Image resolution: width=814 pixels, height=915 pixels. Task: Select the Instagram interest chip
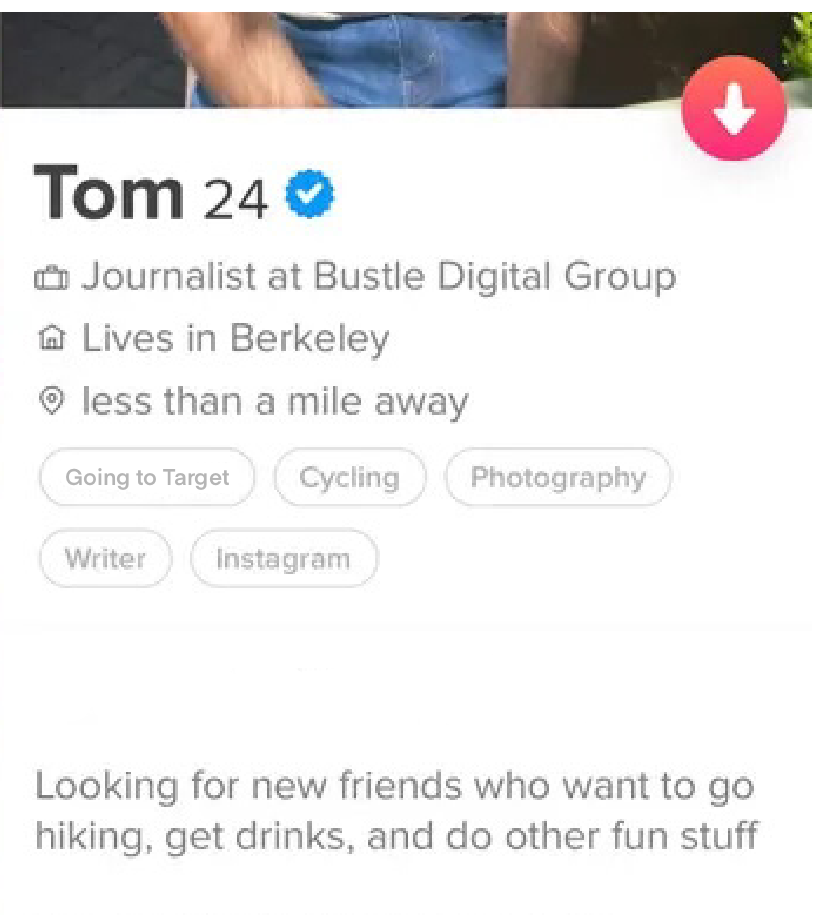pos(283,558)
